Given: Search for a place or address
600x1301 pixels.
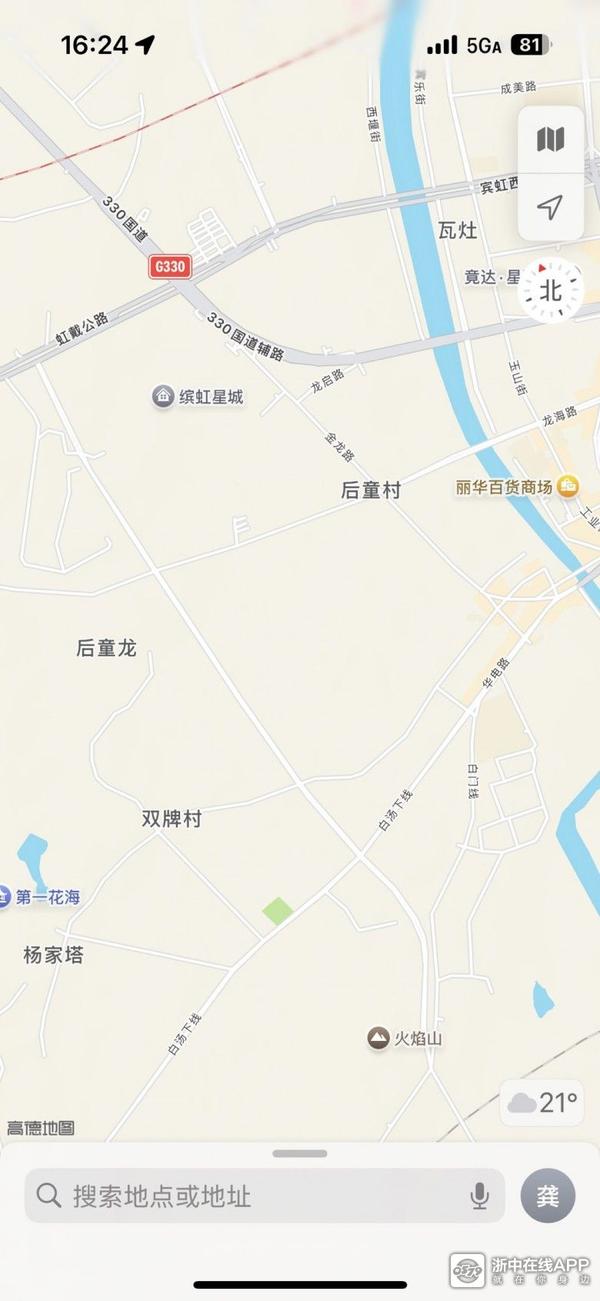Looking at the screenshot, I should (250, 1195).
